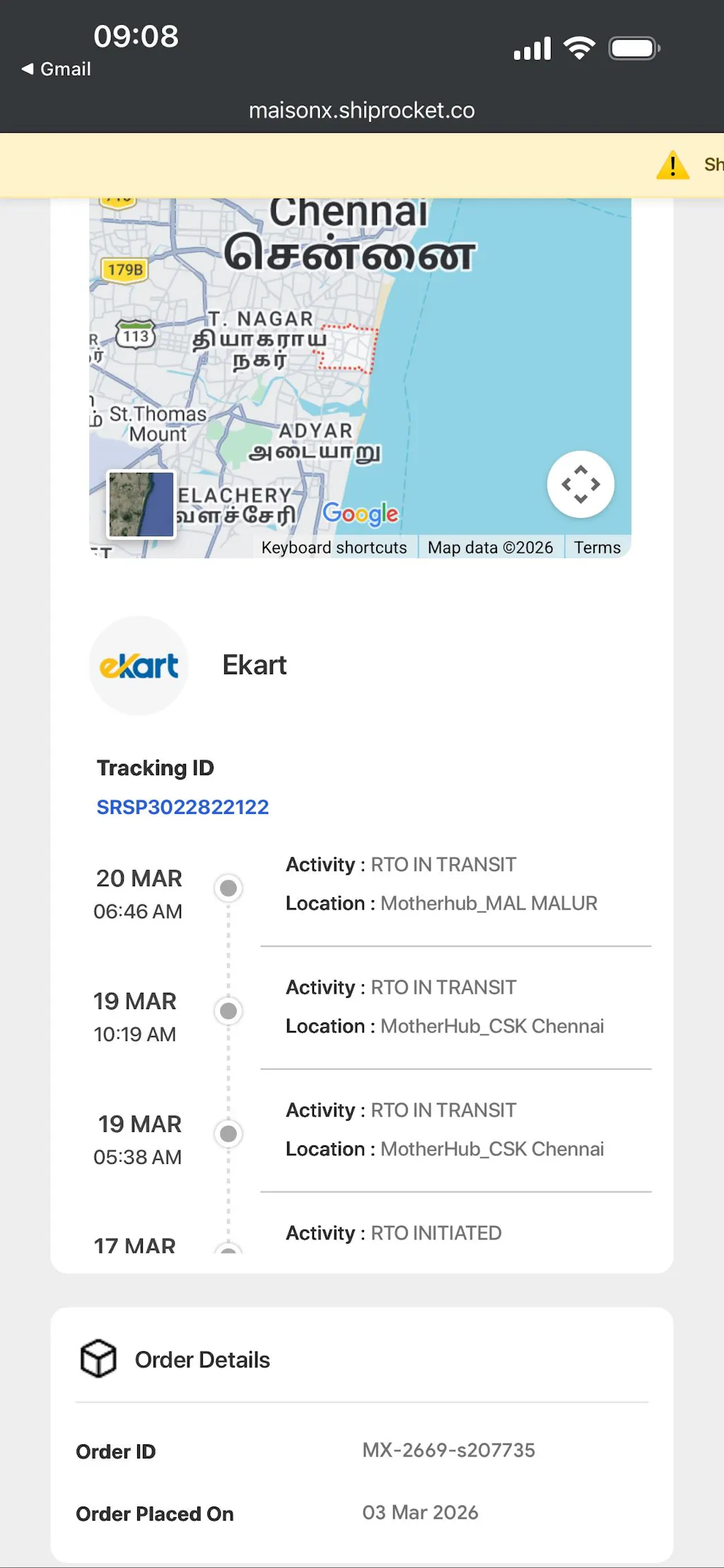Switch map to satellite imagery thumbnail
The image size is (724, 1568).
141,505
